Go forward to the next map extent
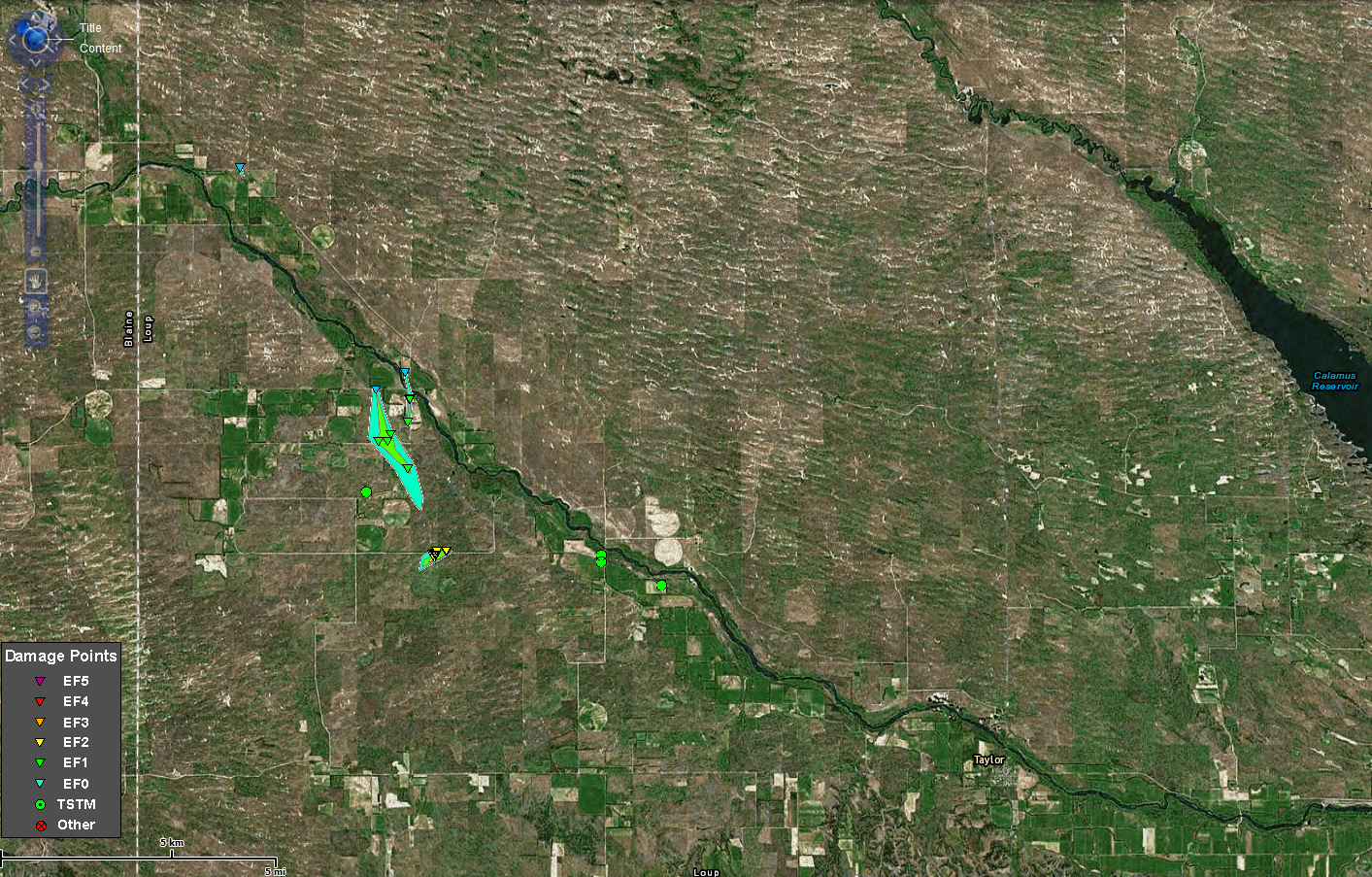The image size is (1372, 877). 45,84
